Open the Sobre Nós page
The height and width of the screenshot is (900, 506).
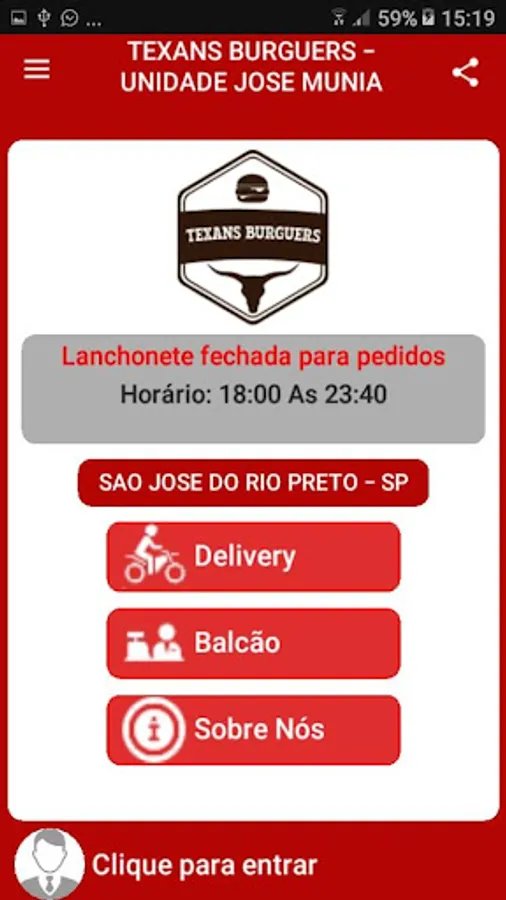pyautogui.click(x=253, y=730)
